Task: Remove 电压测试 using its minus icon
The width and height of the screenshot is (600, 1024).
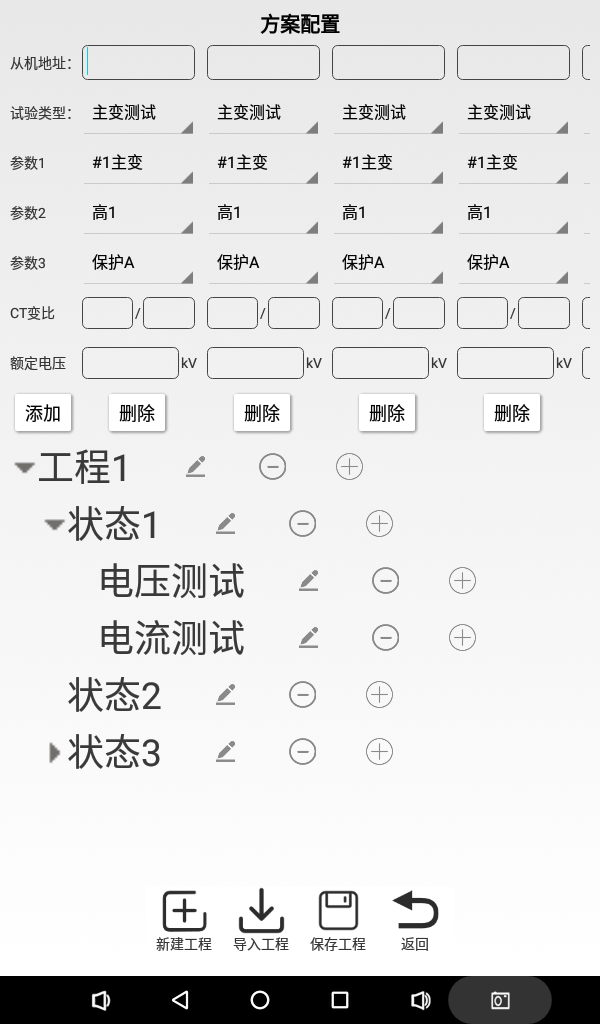Action: [x=385, y=581]
